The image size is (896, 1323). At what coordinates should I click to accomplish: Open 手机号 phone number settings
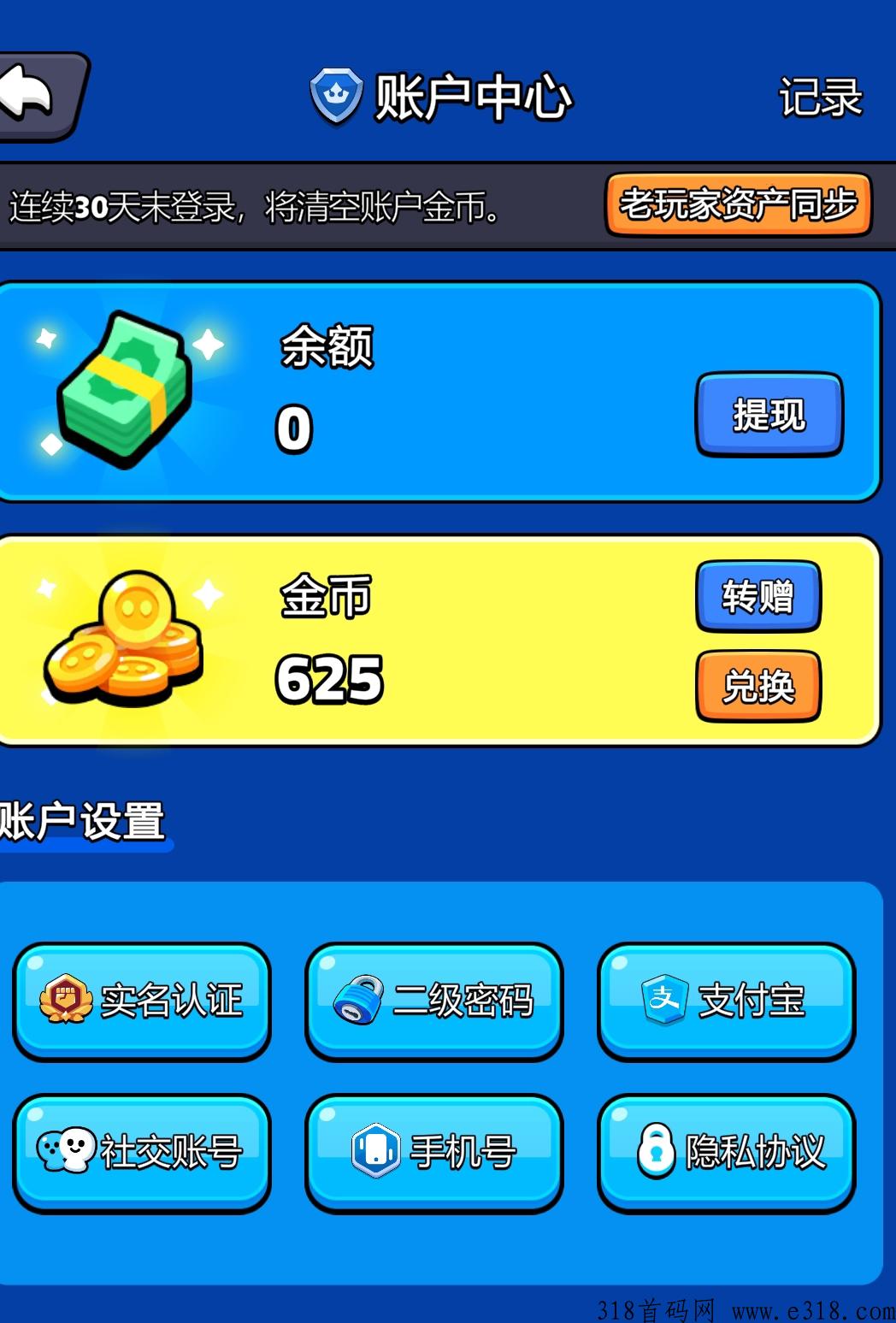click(x=434, y=1151)
